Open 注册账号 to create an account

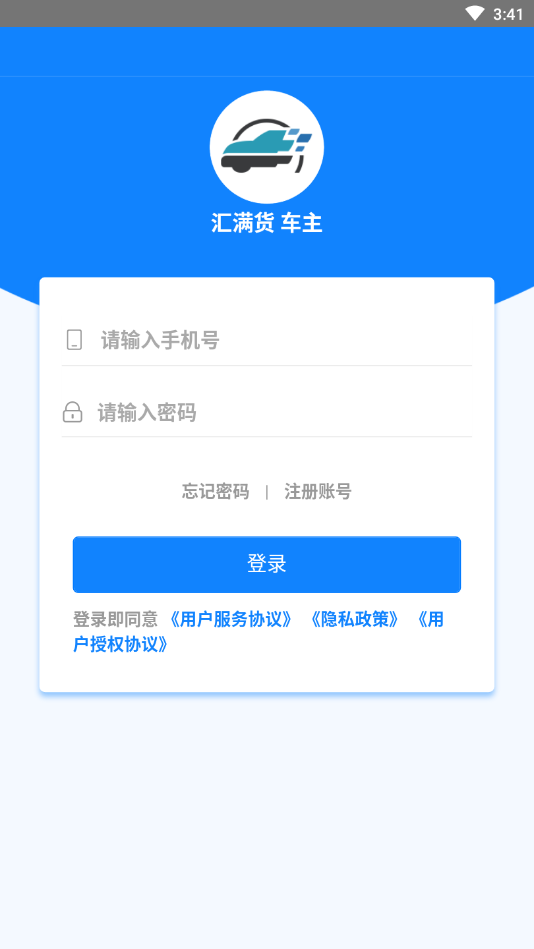click(318, 491)
